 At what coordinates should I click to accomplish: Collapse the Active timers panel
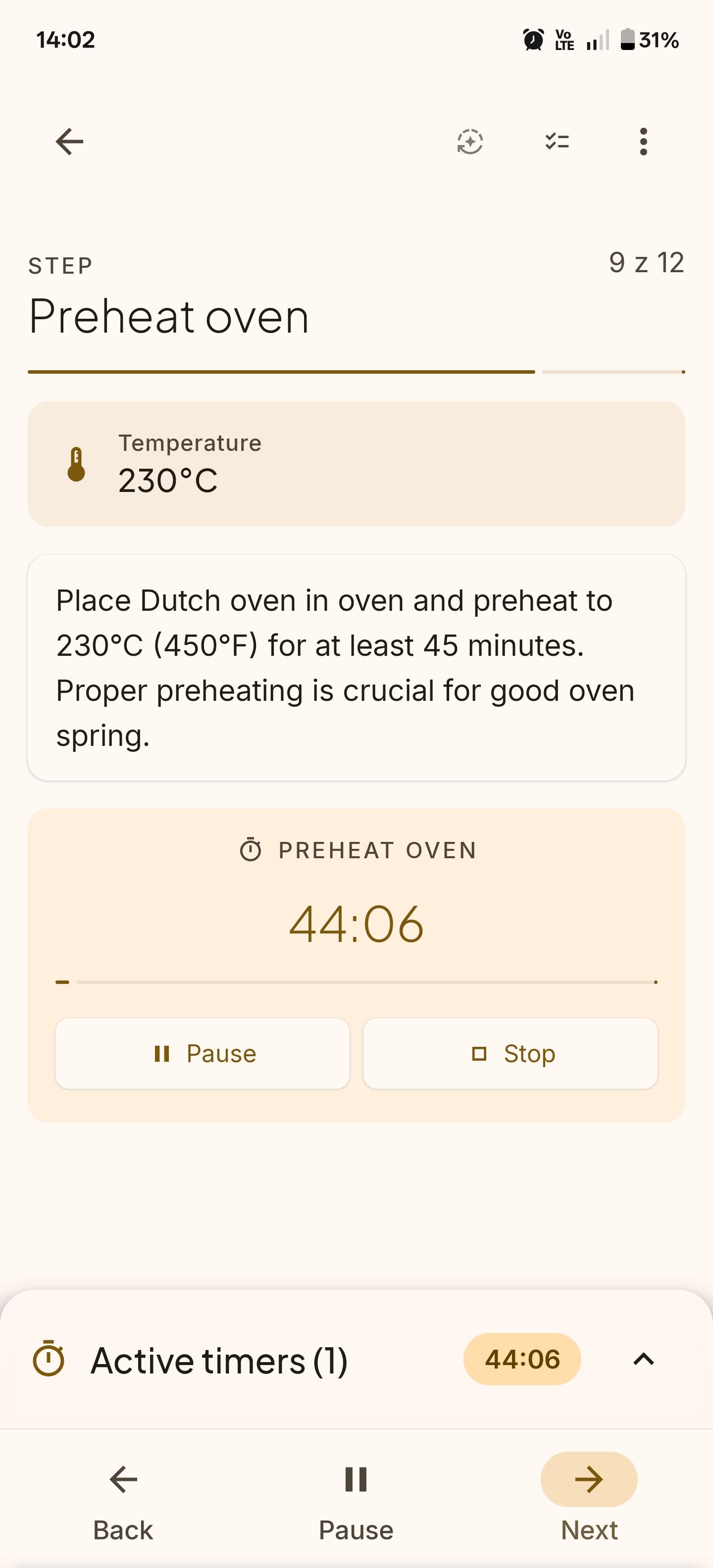pos(643,1359)
